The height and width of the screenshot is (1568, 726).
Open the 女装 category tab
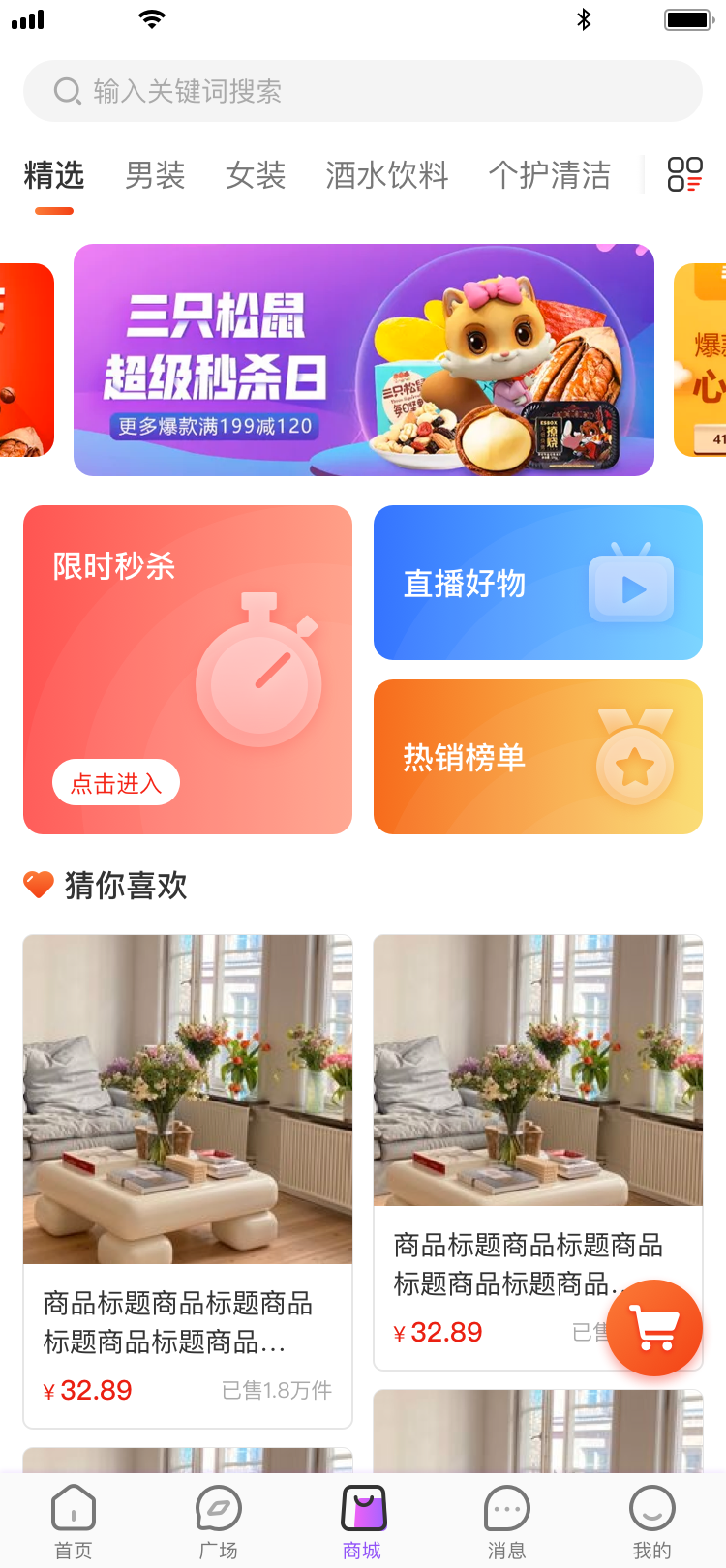tap(255, 176)
